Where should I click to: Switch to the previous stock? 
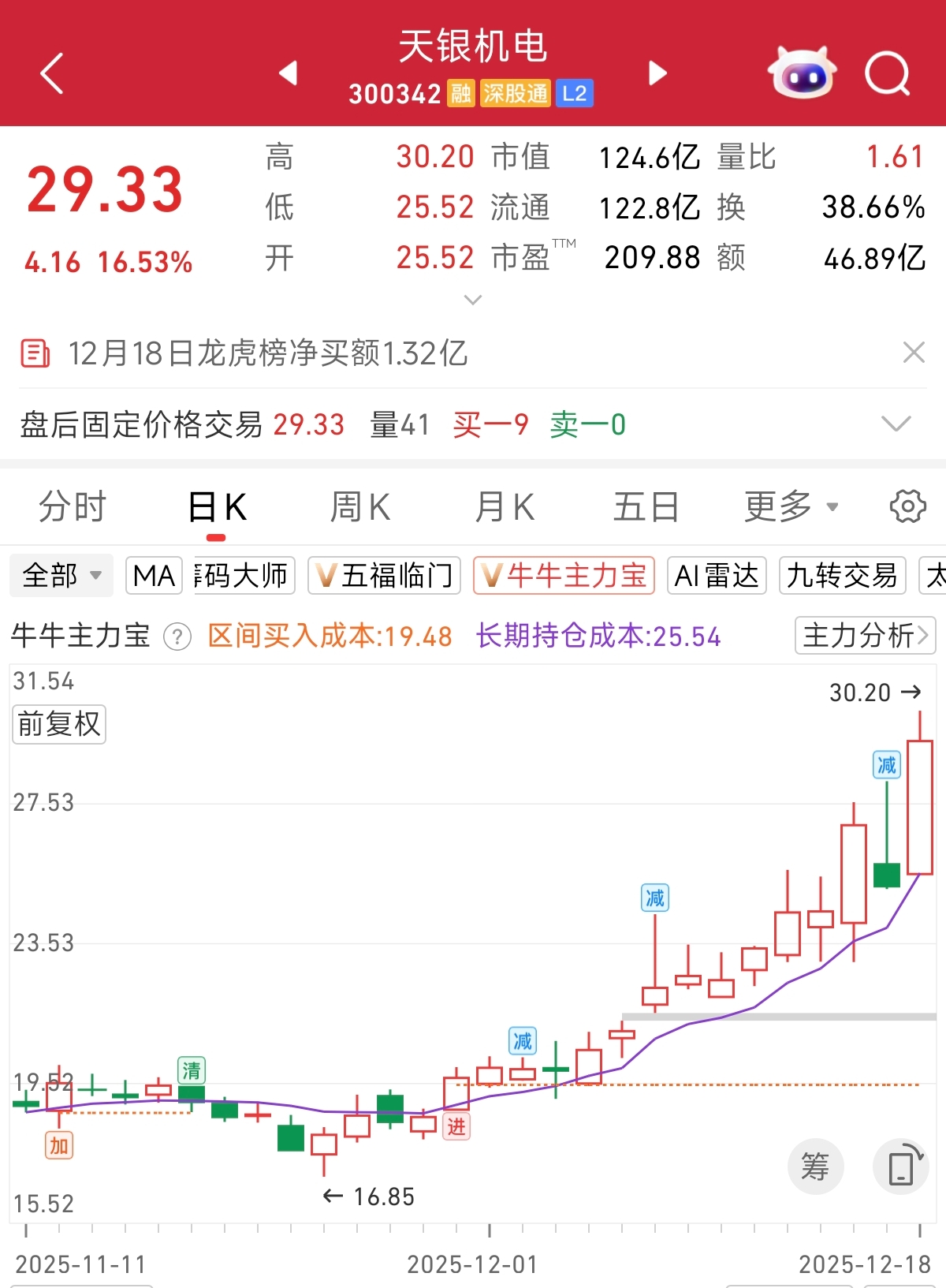pos(289,73)
